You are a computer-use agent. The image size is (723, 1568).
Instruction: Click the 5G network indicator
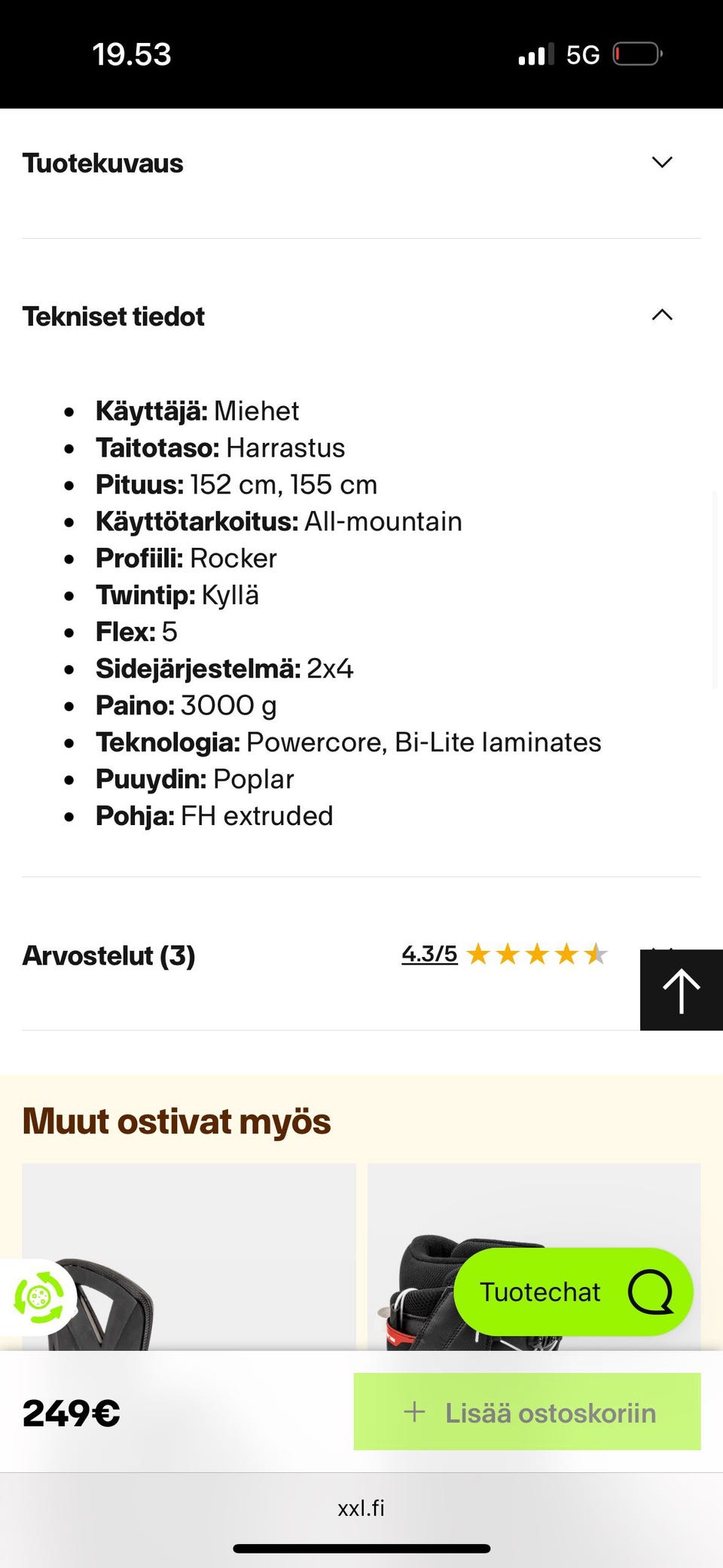tap(584, 53)
